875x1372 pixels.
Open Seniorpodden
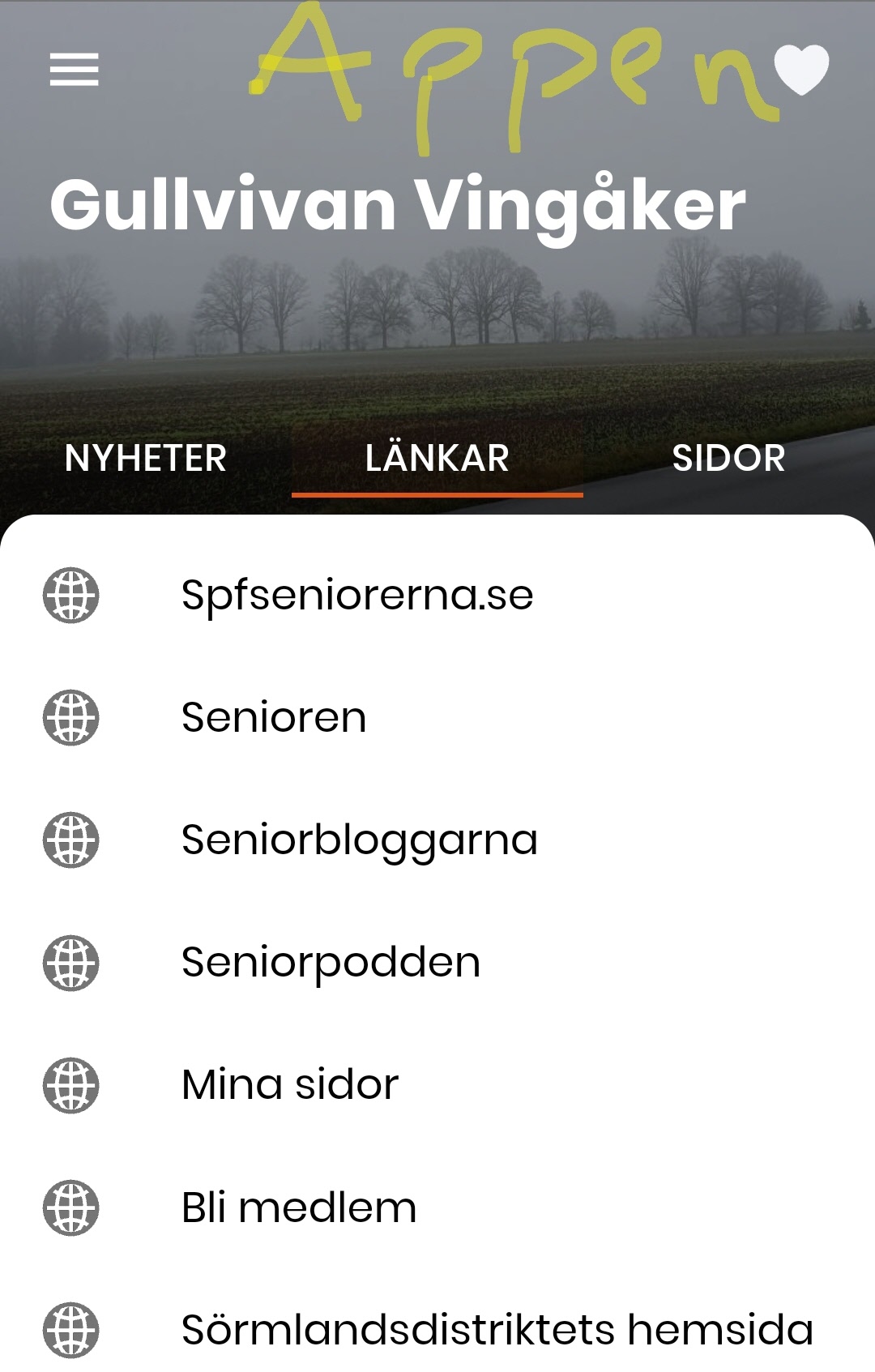[x=331, y=963]
